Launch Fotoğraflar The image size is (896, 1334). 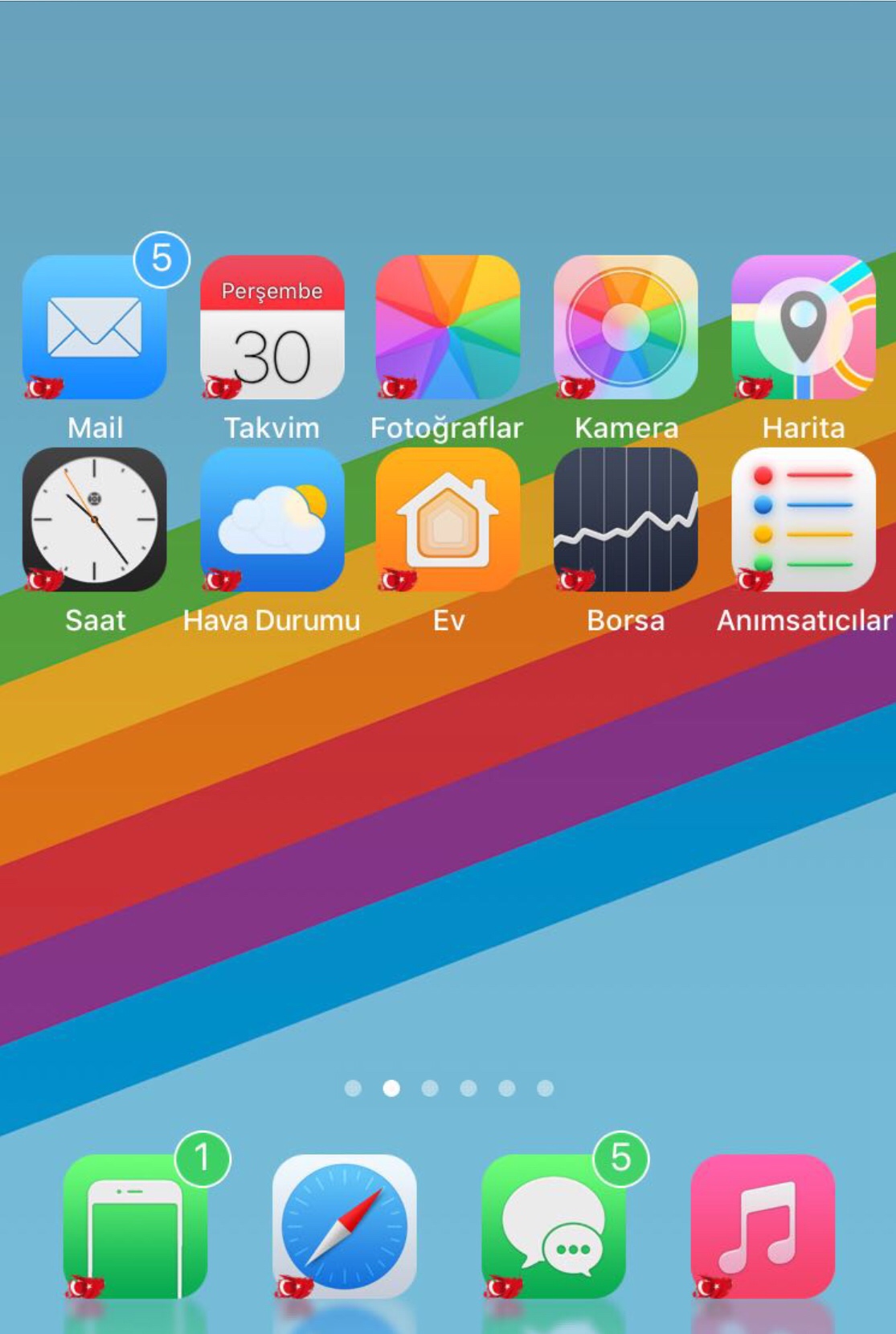point(448,327)
